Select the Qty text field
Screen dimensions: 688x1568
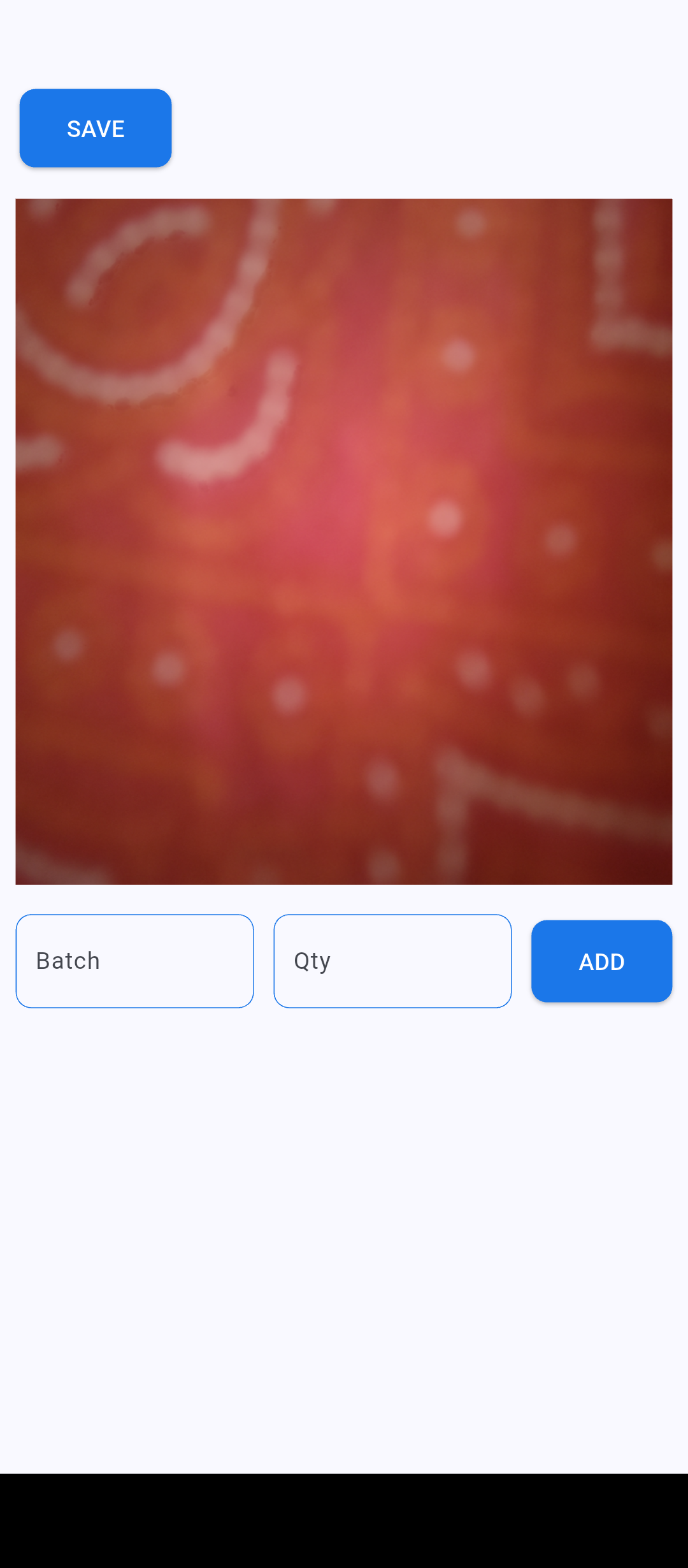392,961
